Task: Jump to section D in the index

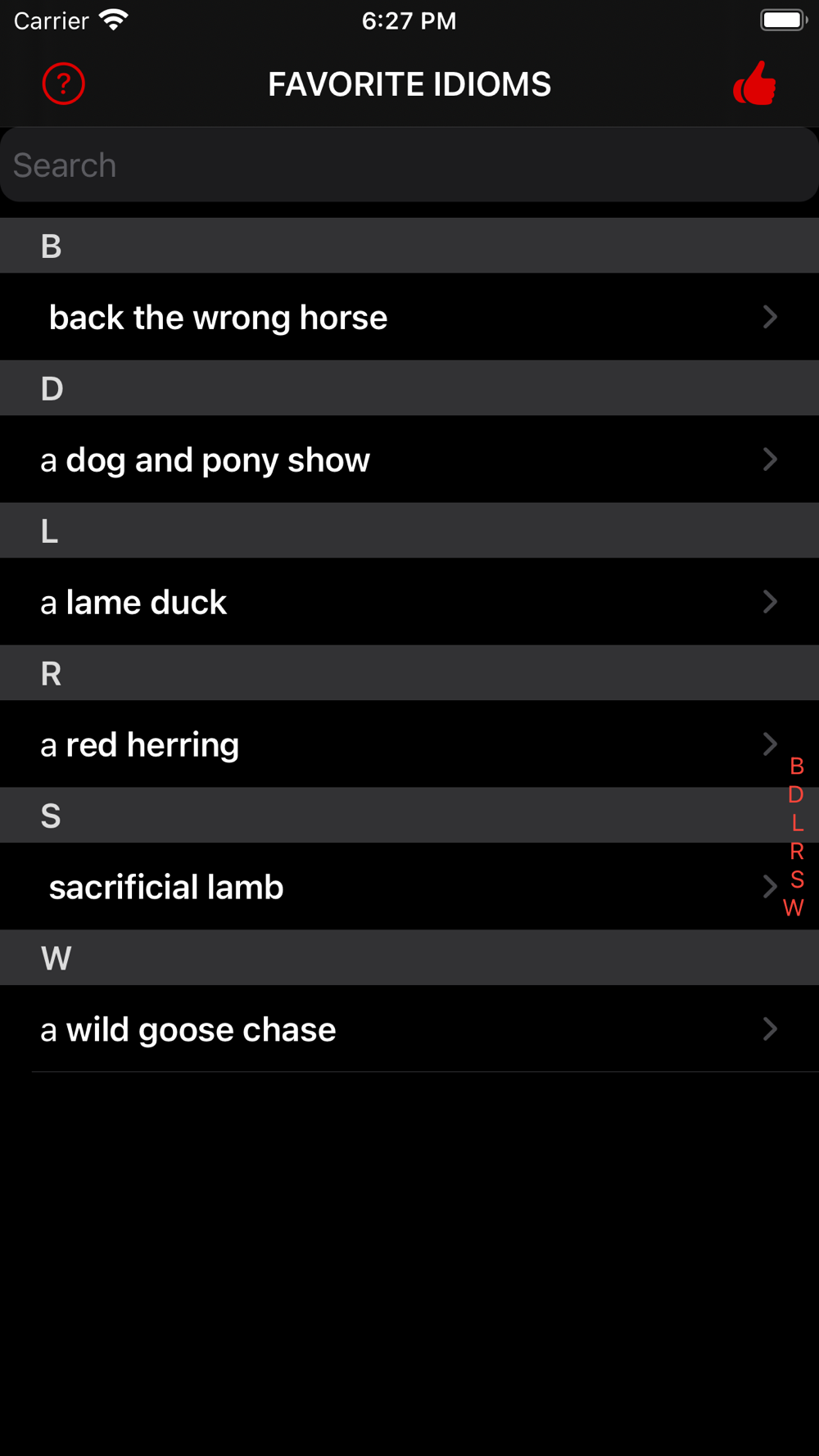Action: pyautogui.click(x=796, y=794)
